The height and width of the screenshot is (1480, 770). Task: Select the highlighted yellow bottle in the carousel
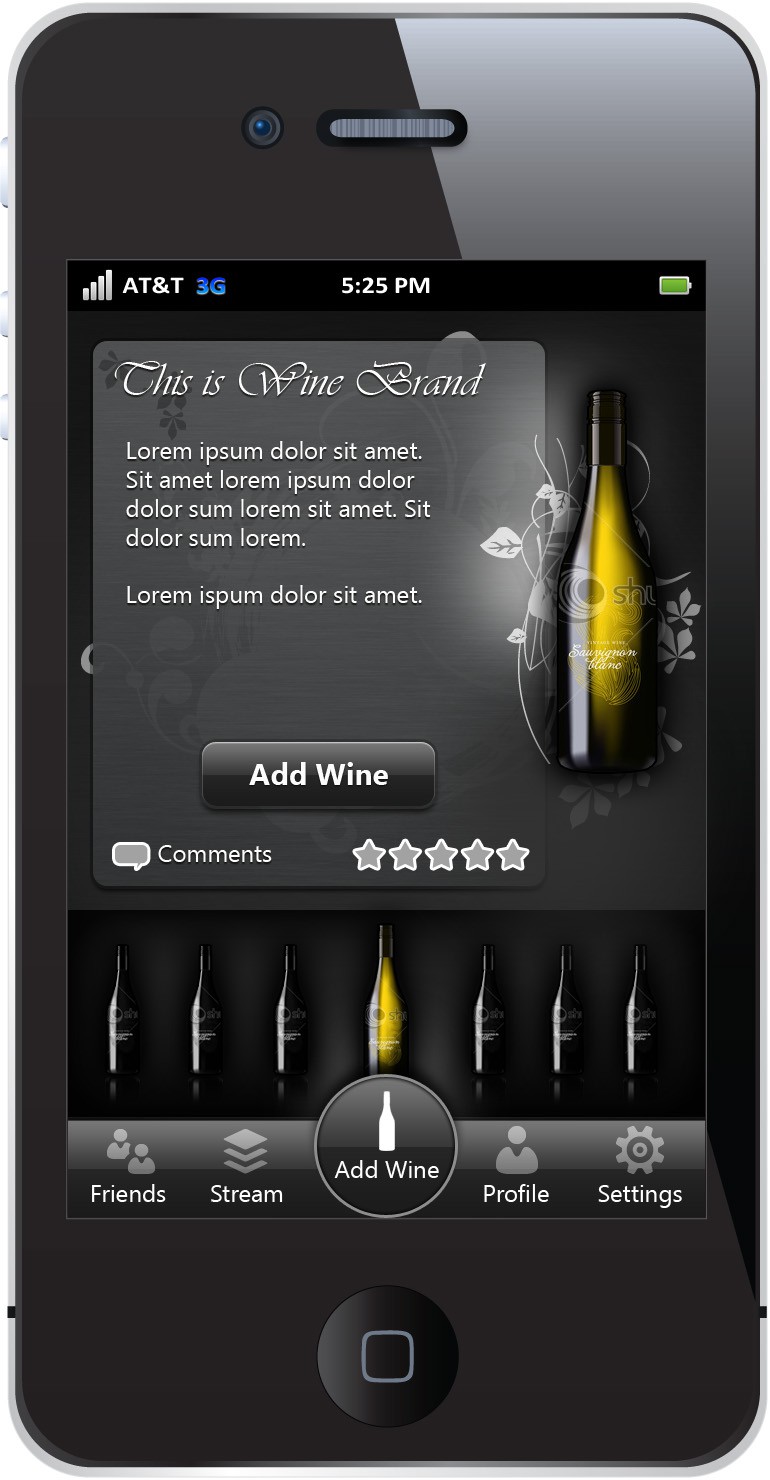point(385,1005)
